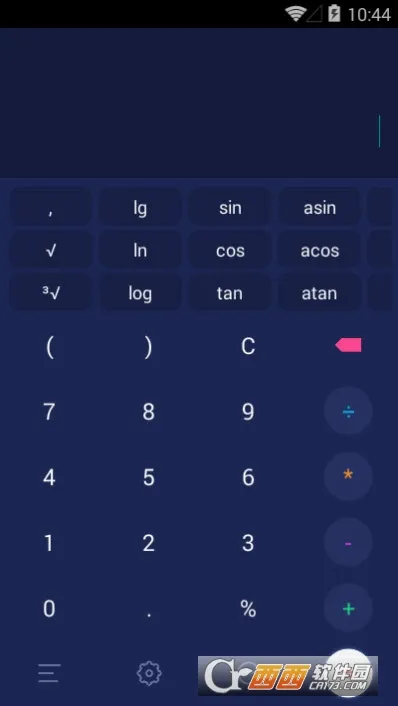Tap the square root key

(x=50, y=251)
